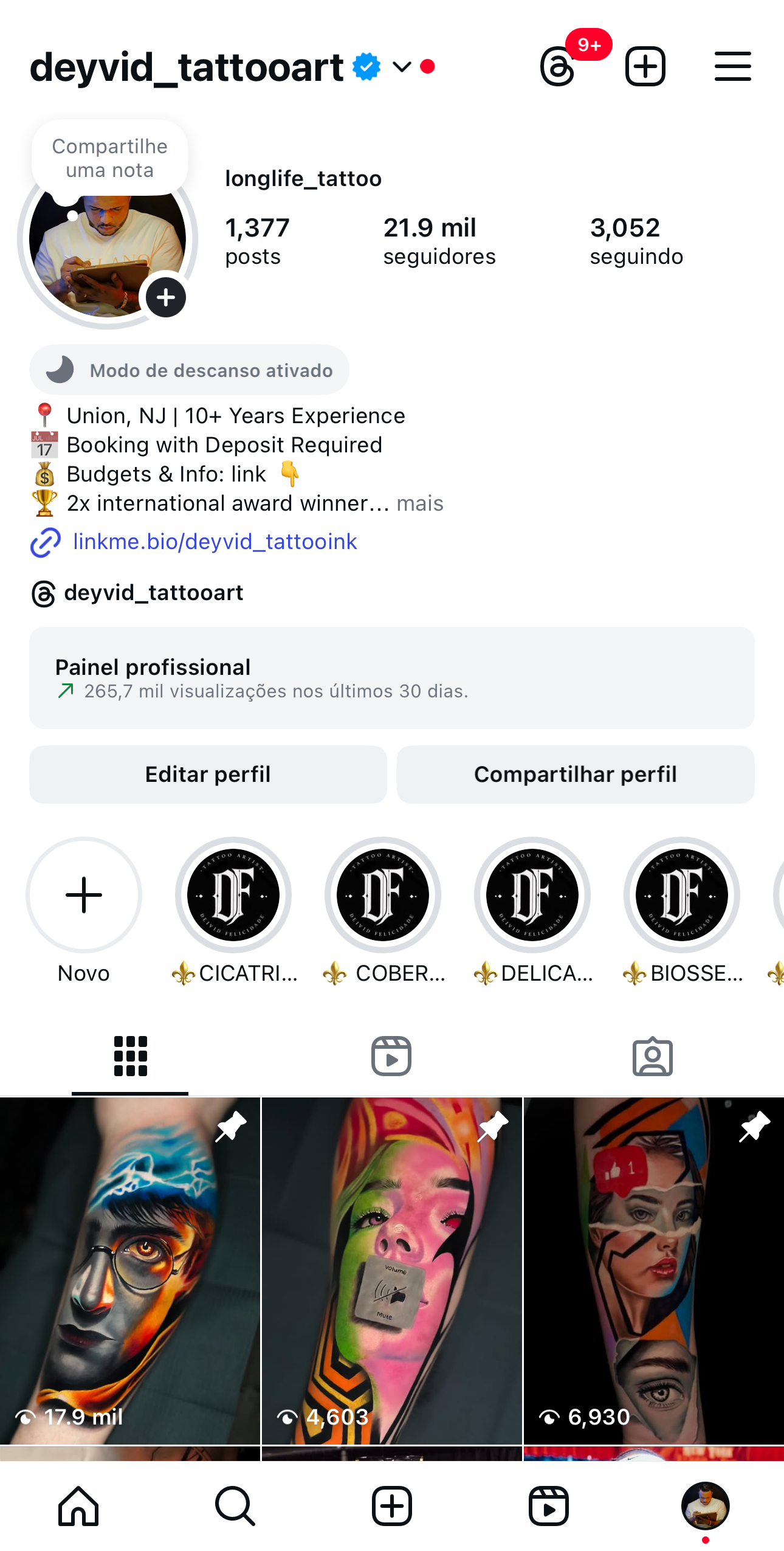Open the linkme.bio/deyvid_tattooink link
The width and height of the screenshot is (784, 1551).
[215, 542]
